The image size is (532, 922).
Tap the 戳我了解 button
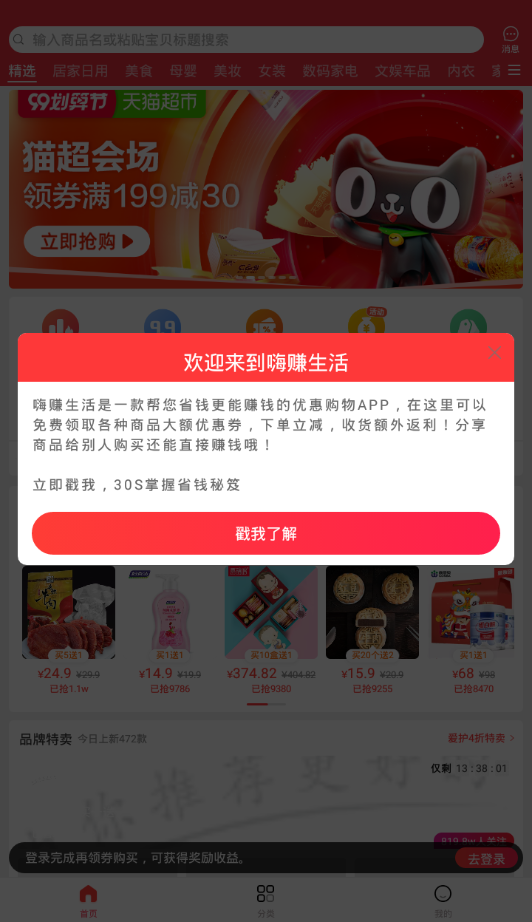266,533
